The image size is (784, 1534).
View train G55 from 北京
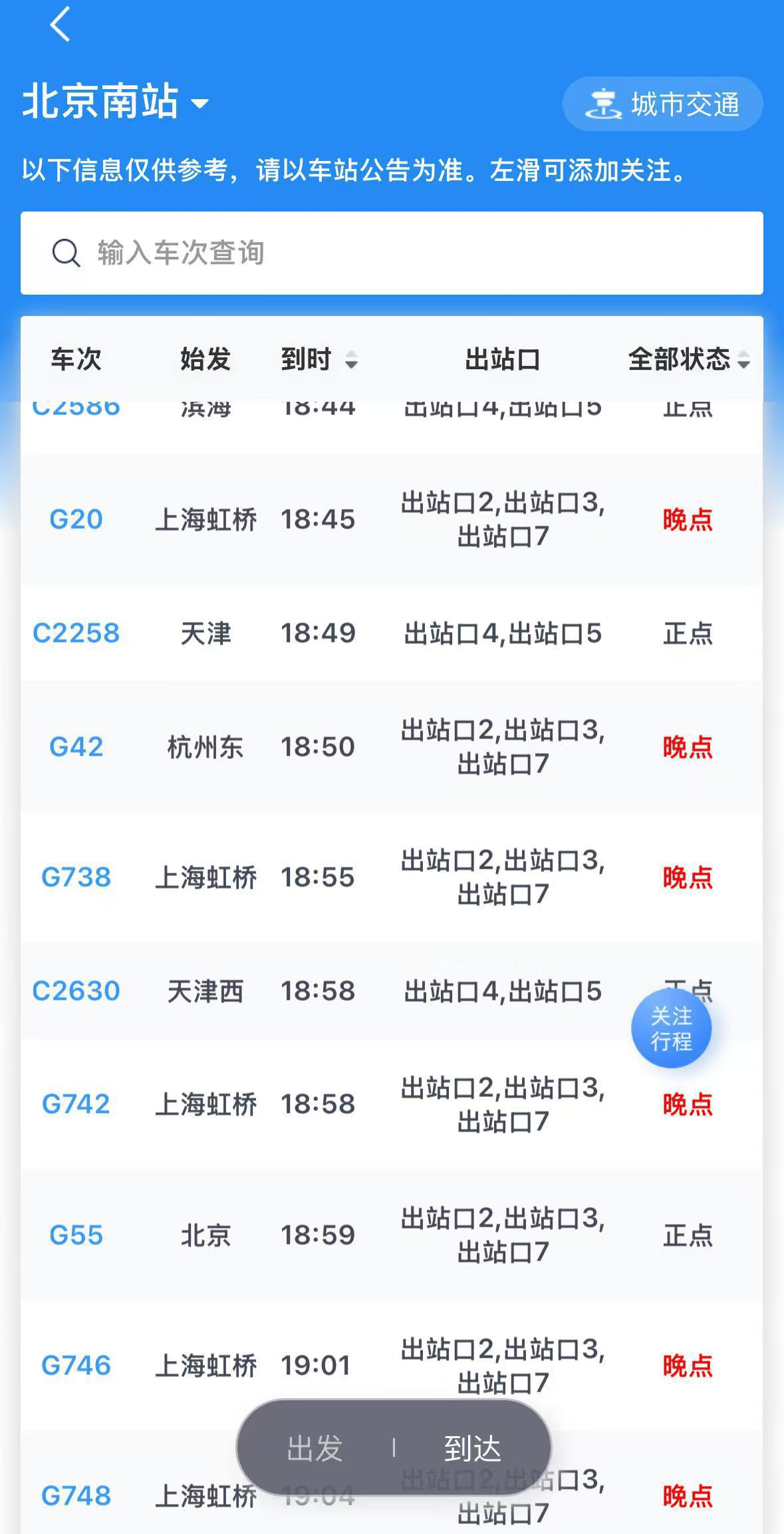click(76, 1235)
